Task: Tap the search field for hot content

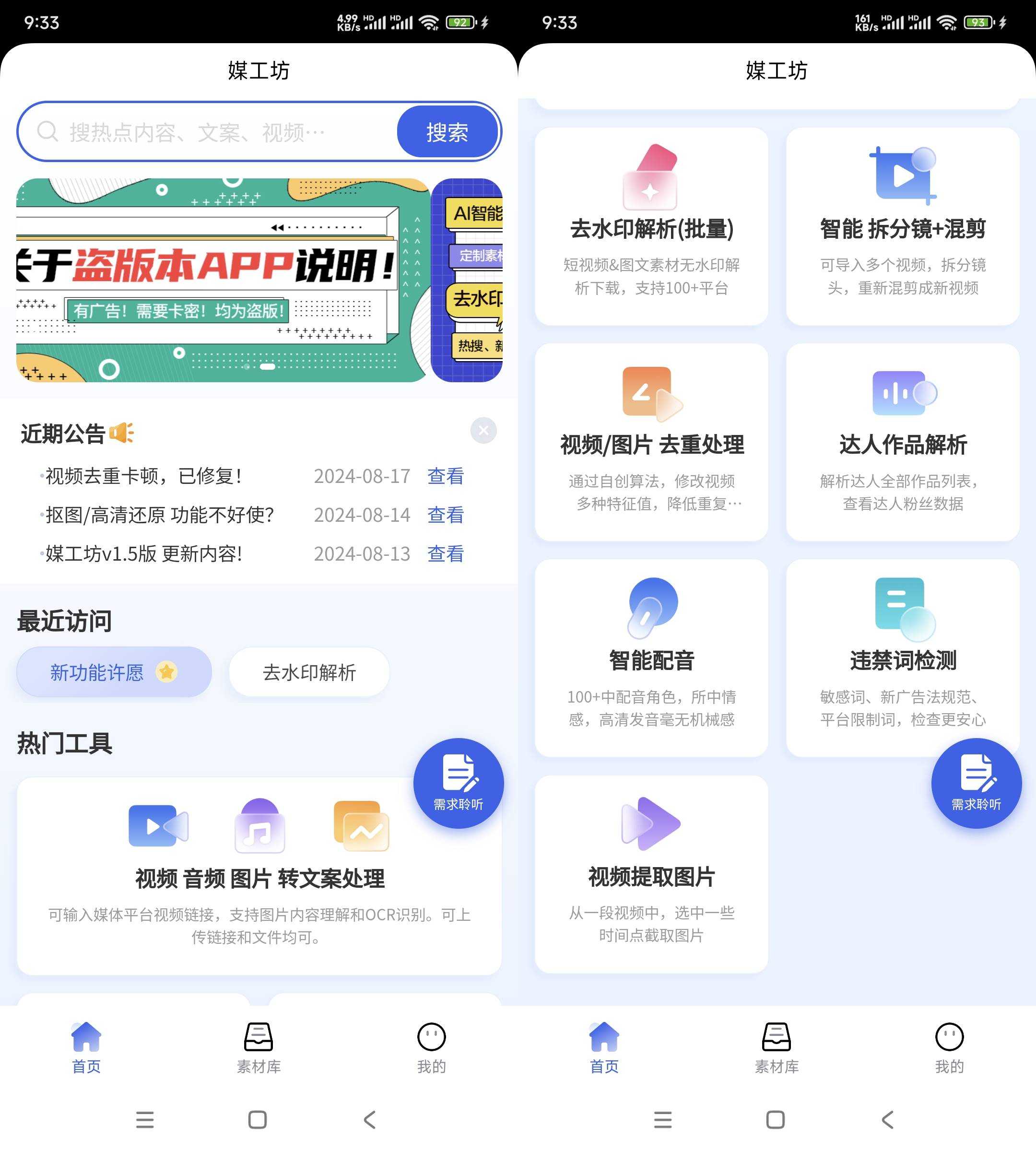Action: [x=216, y=132]
